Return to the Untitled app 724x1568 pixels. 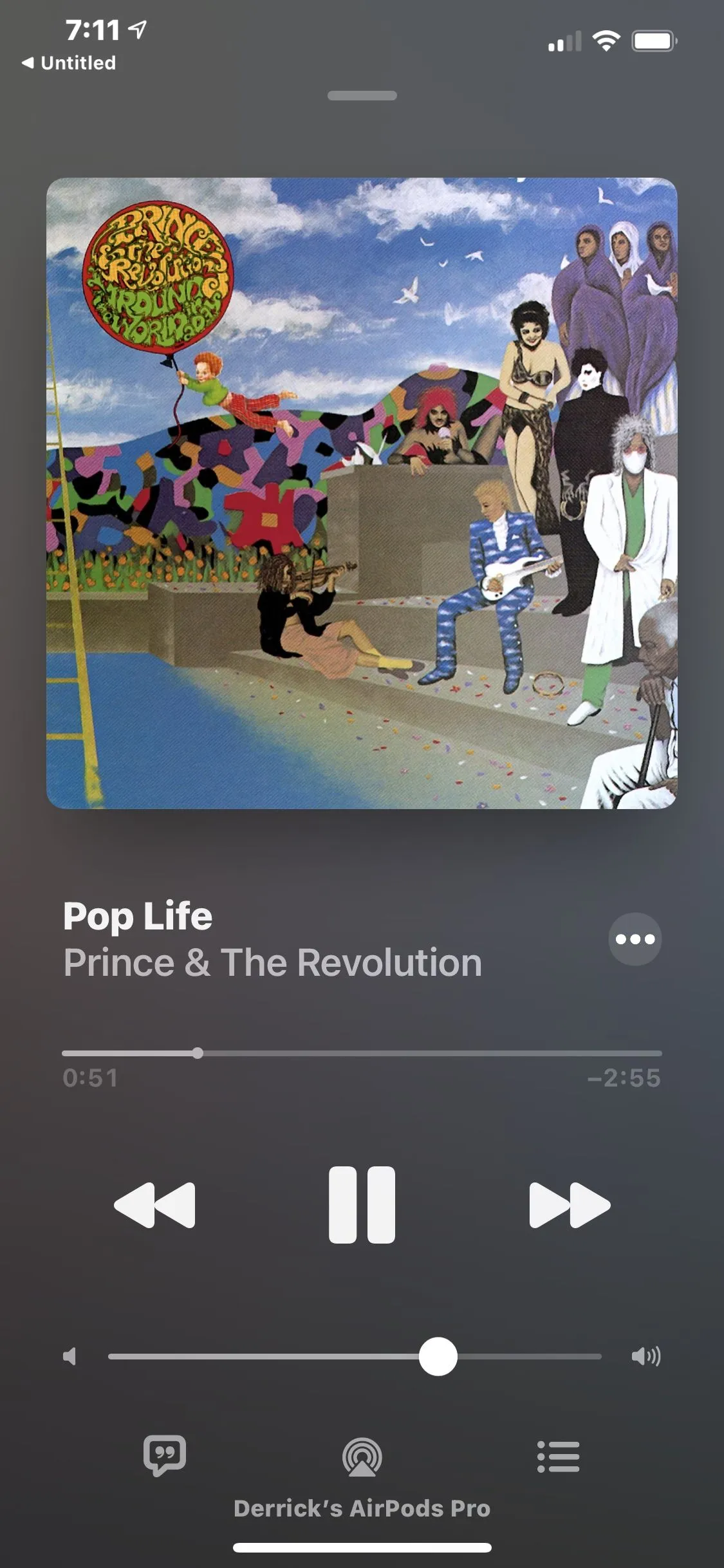click(70, 62)
